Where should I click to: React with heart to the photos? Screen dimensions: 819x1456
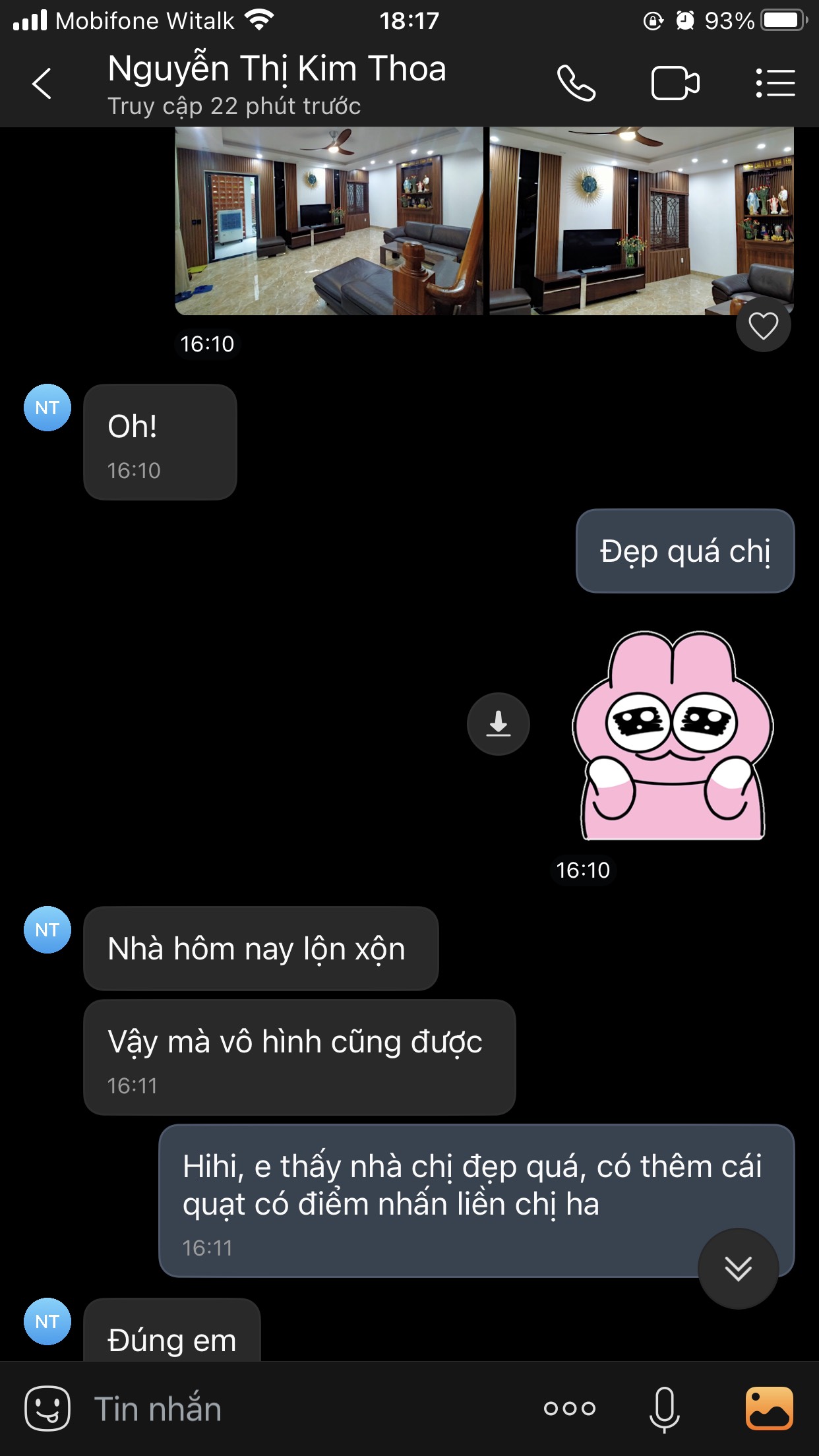click(x=763, y=325)
